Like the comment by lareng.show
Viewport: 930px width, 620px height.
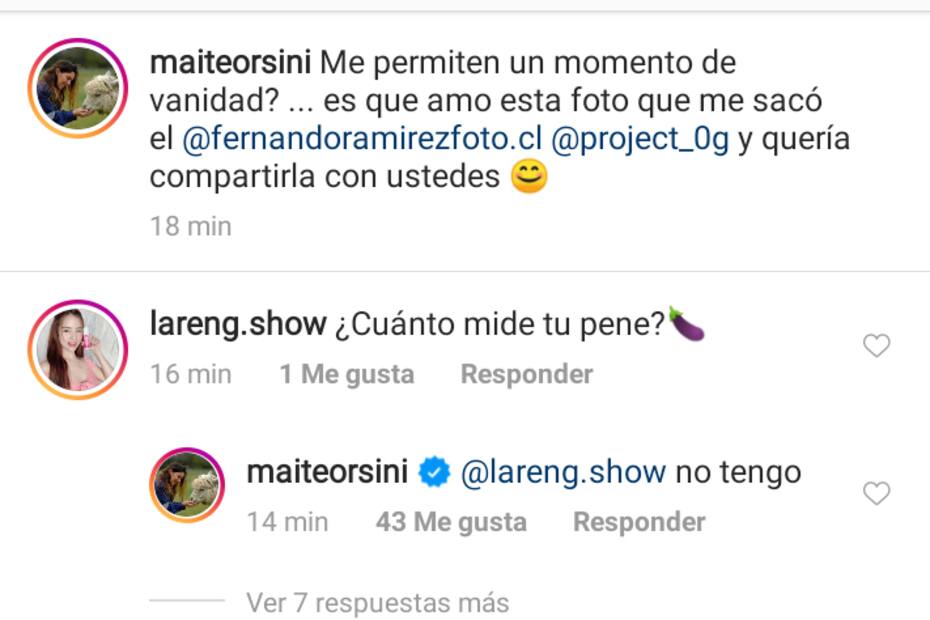tap(876, 346)
